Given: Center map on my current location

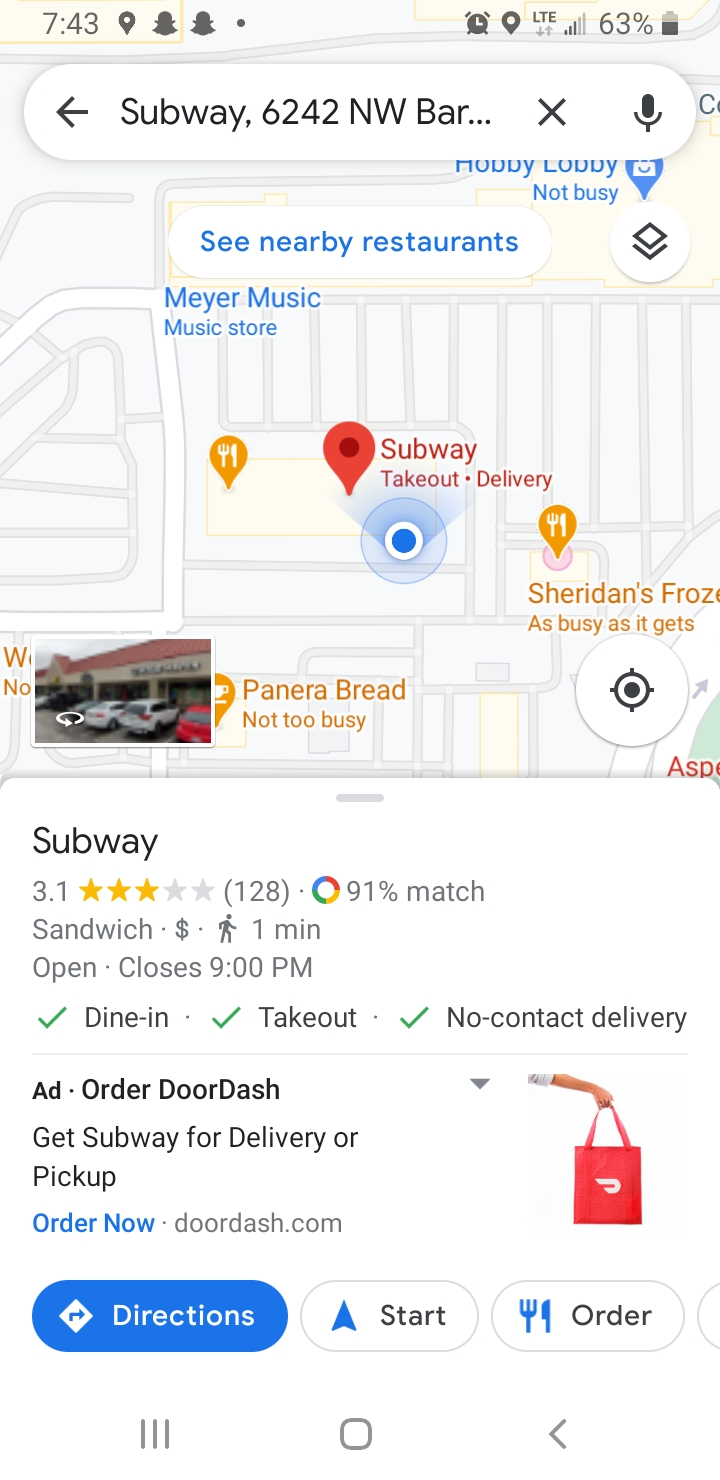Looking at the screenshot, I should click(631, 690).
